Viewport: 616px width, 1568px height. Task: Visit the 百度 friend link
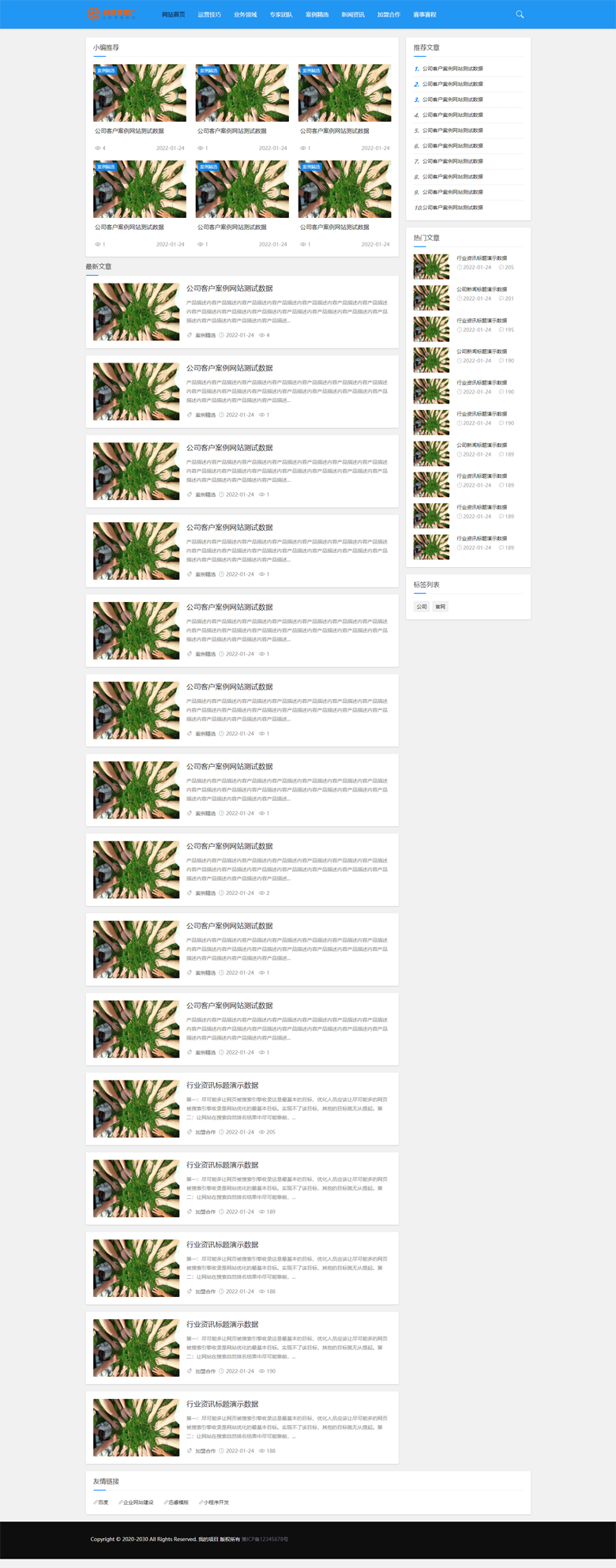click(103, 1502)
